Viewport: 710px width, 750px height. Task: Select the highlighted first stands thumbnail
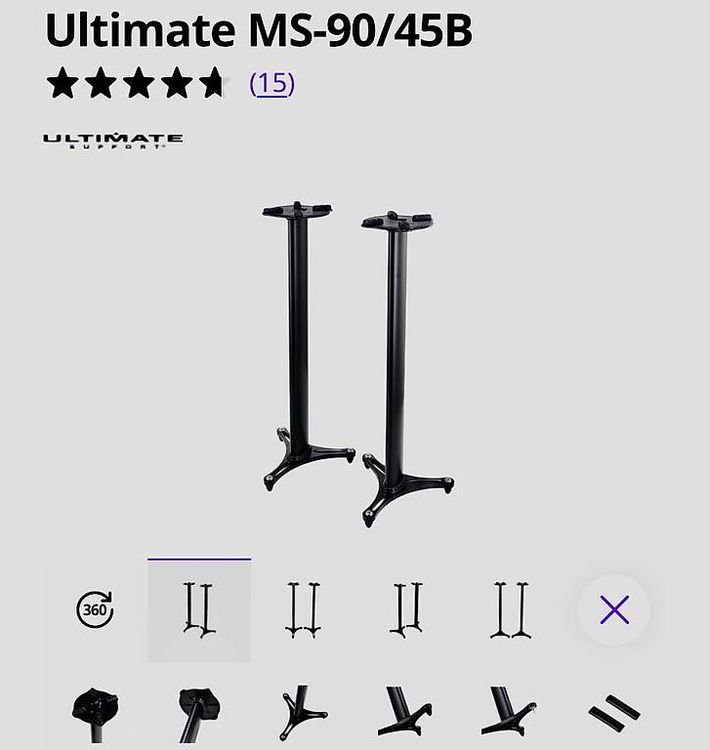click(200, 610)
